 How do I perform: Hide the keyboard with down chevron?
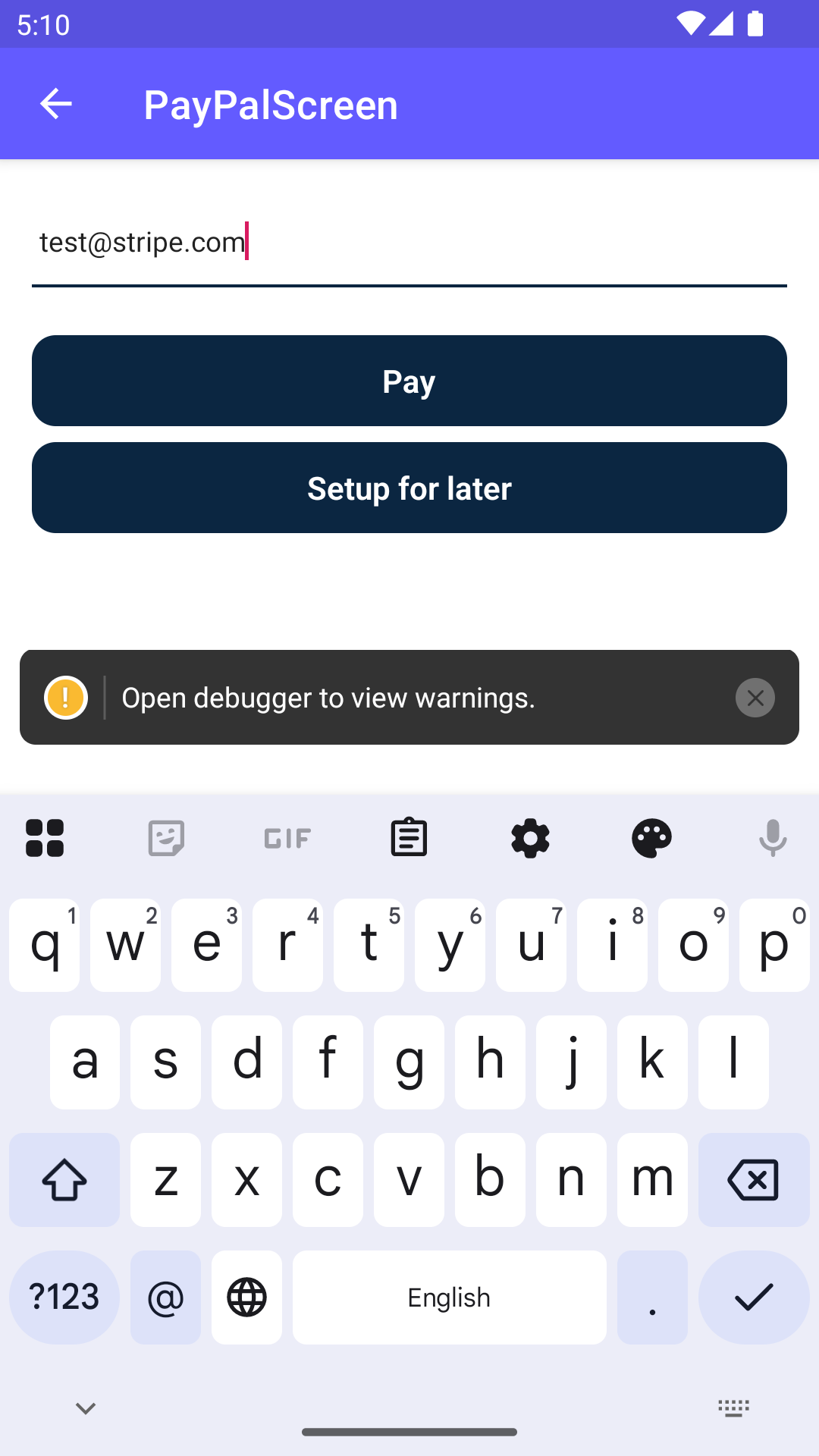pos(86,1409)
